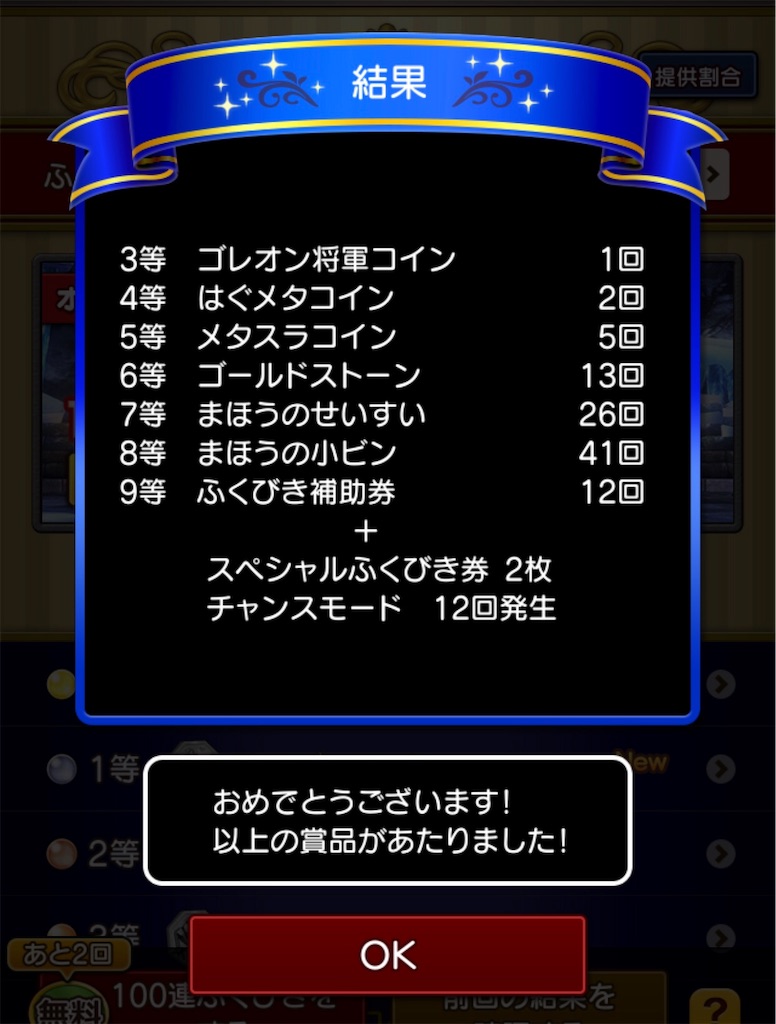The width and height of the screenshot is (776, 1024).
Task: Open the 提供割合 drop rates button
Action: 698,76
